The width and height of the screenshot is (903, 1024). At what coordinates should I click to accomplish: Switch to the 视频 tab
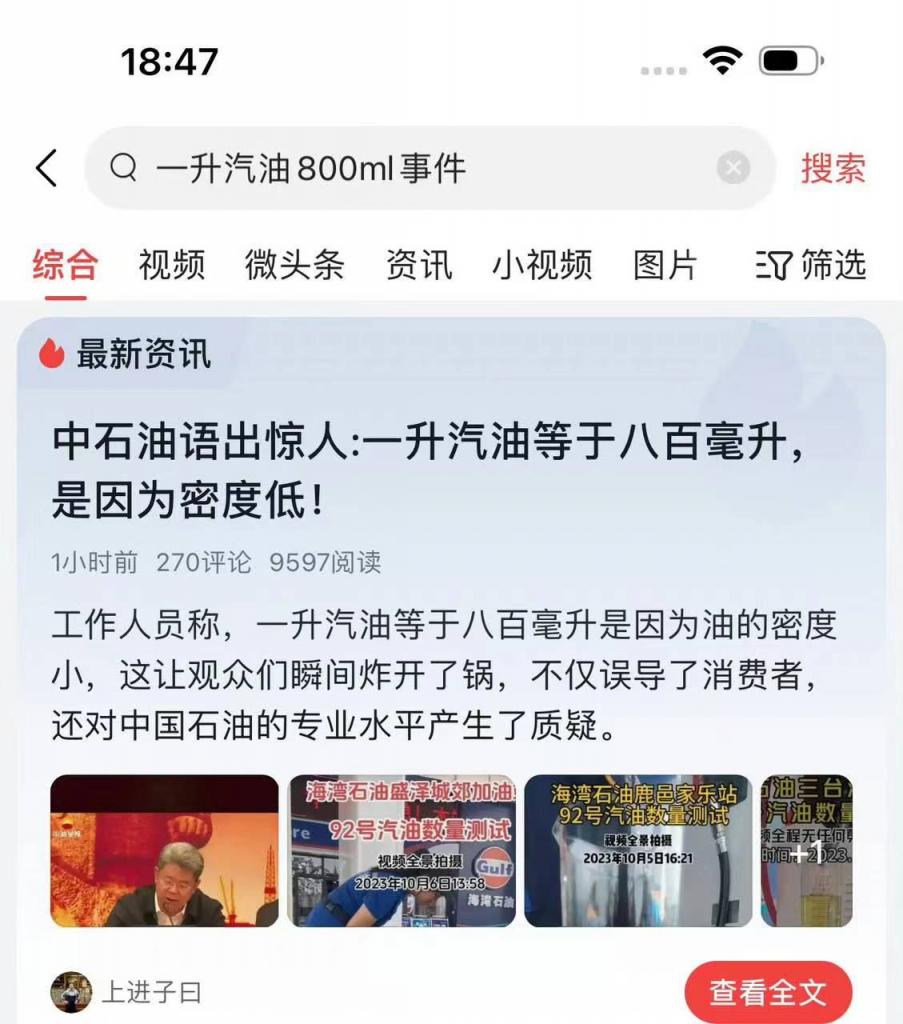(x=171, y=265)
